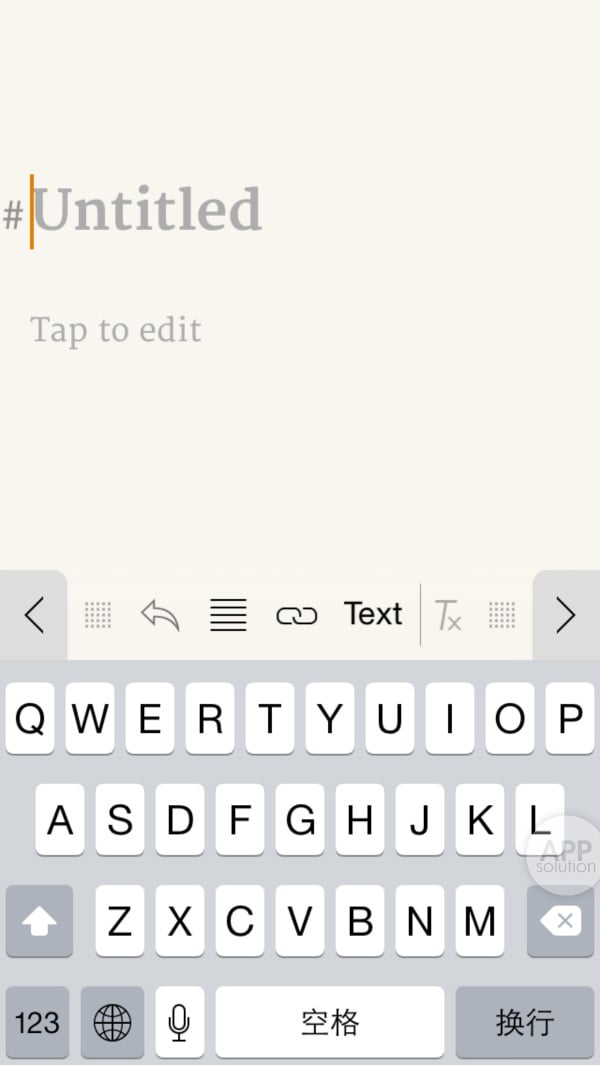Open the paragraph alignment option

[228, 616]
